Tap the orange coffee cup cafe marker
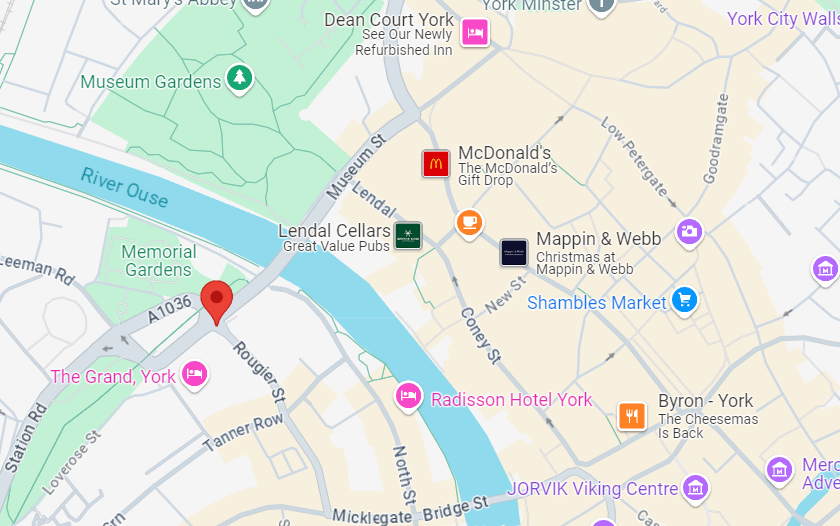 (x=469, y=222)
